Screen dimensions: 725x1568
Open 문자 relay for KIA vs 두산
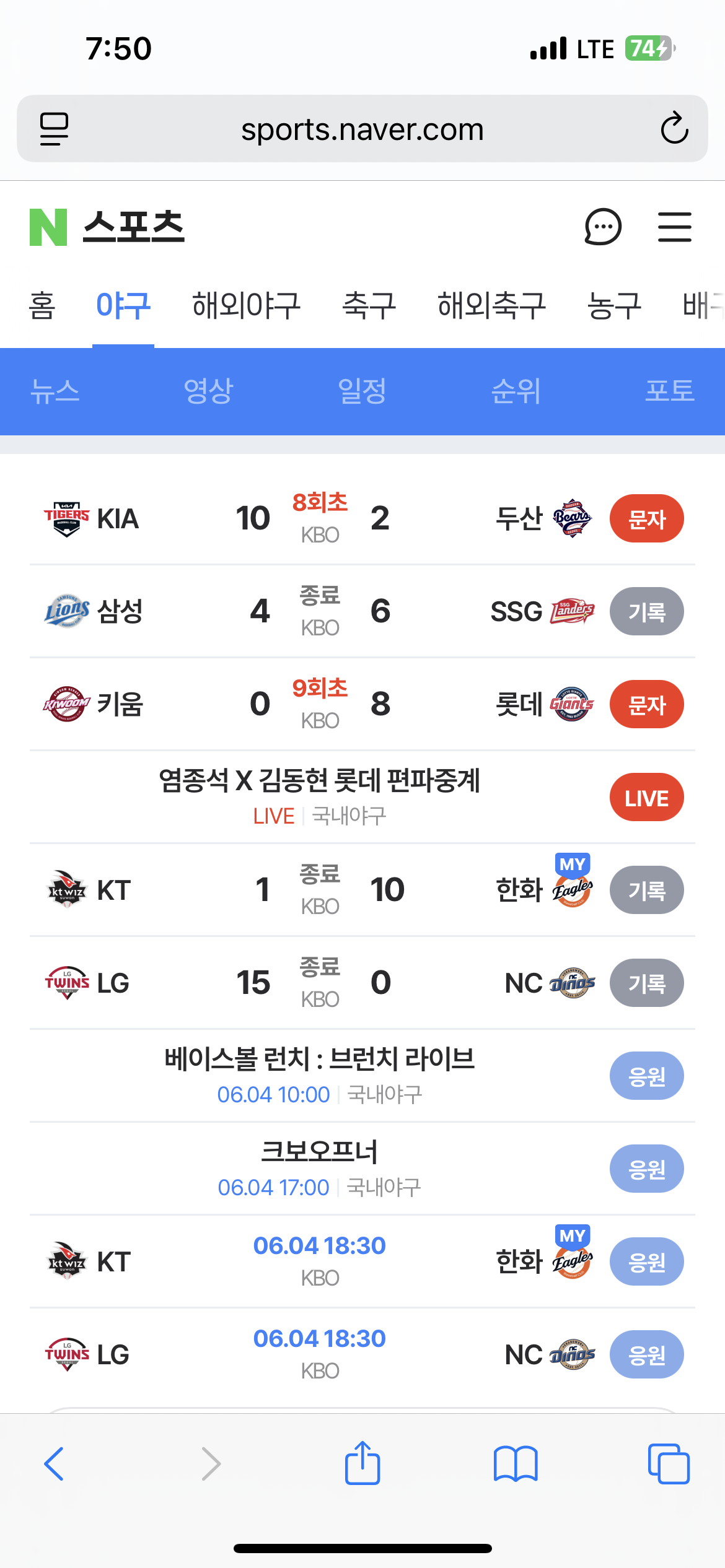pos(647,518)
